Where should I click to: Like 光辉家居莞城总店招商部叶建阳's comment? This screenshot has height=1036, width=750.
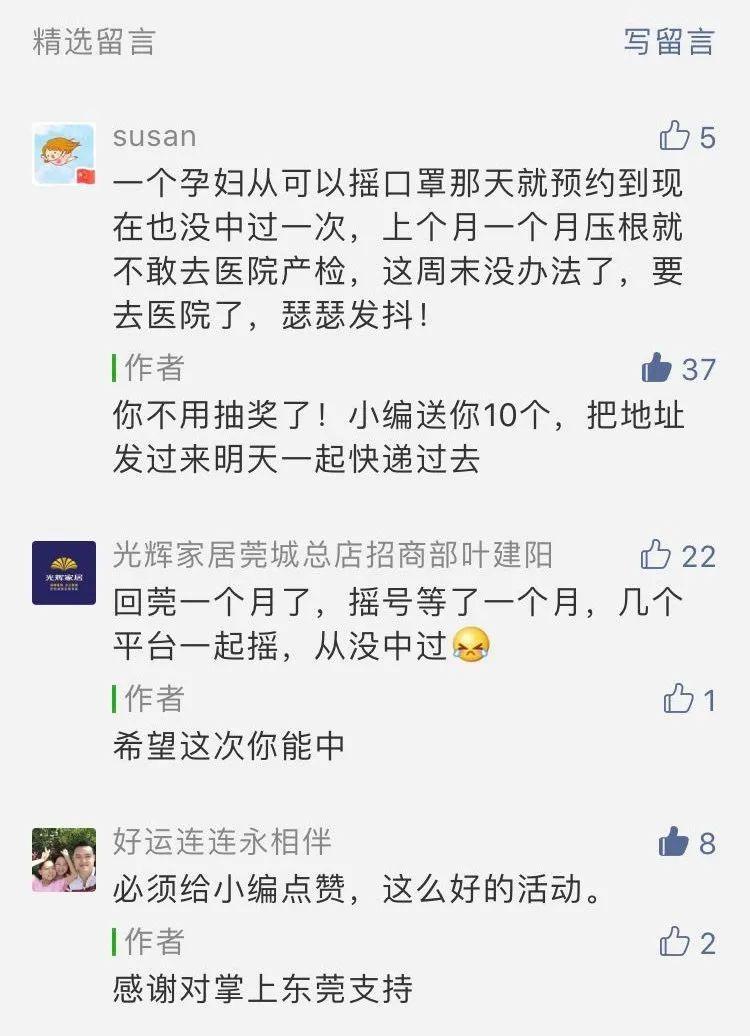[x=657, y=555]
